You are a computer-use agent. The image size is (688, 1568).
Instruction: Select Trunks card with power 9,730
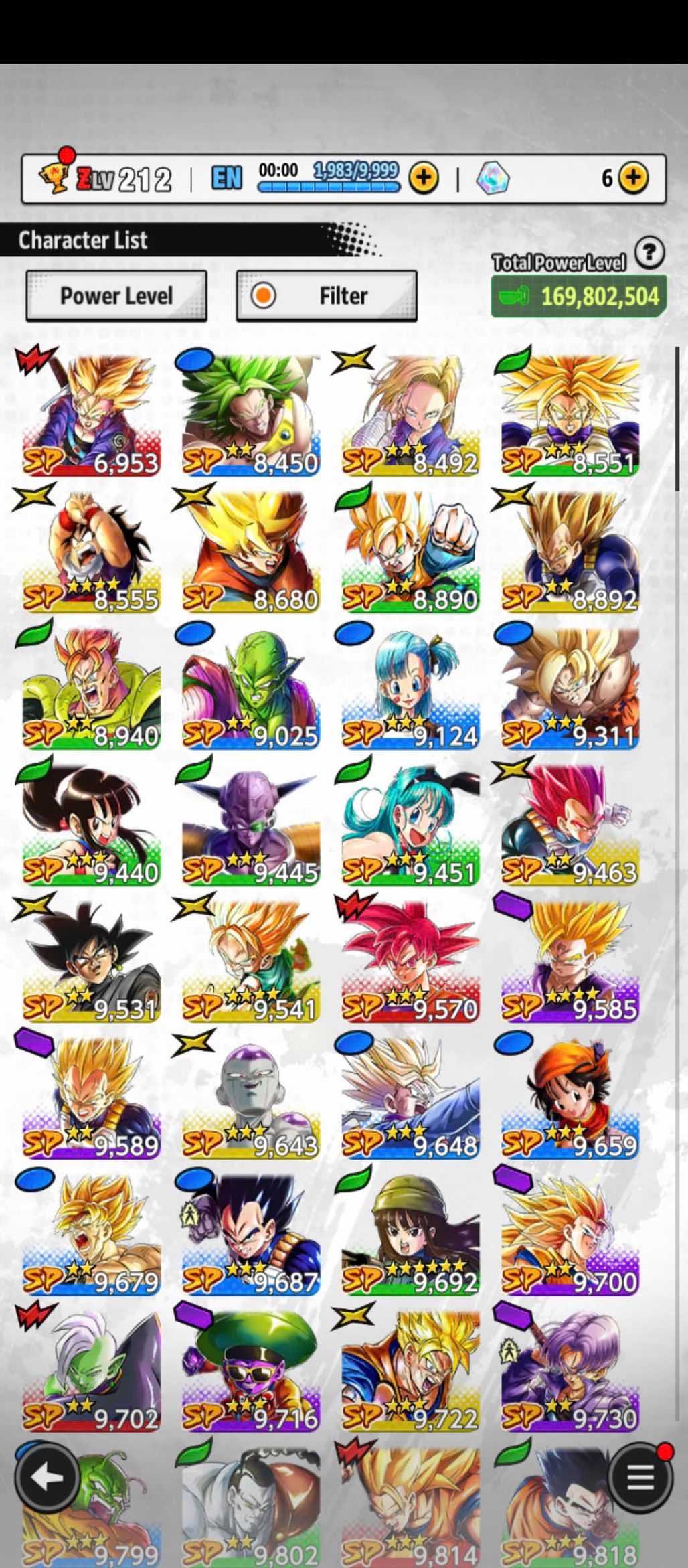[x=570, y=1370]
